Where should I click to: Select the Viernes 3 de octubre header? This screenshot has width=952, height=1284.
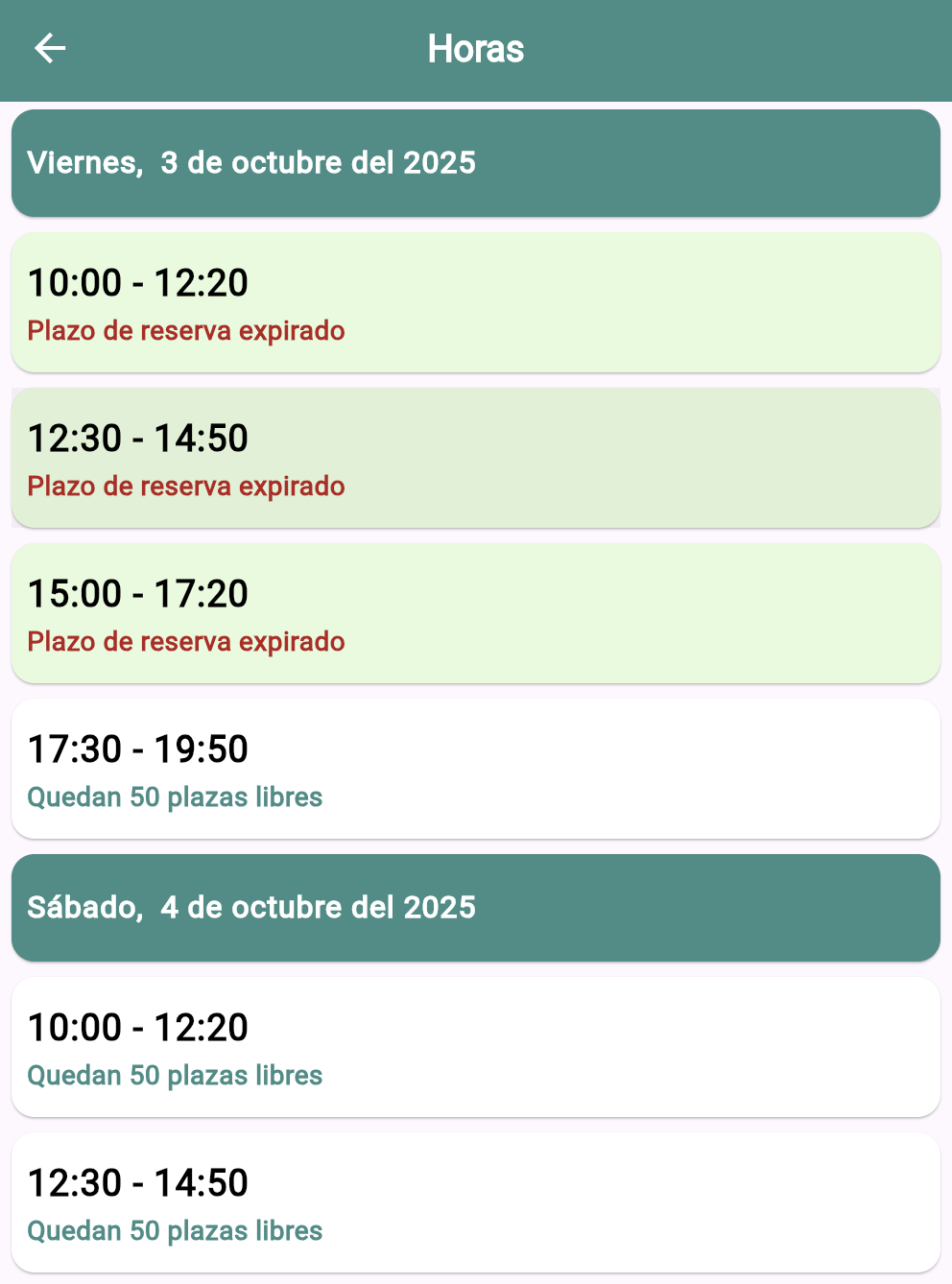(475, 162)
